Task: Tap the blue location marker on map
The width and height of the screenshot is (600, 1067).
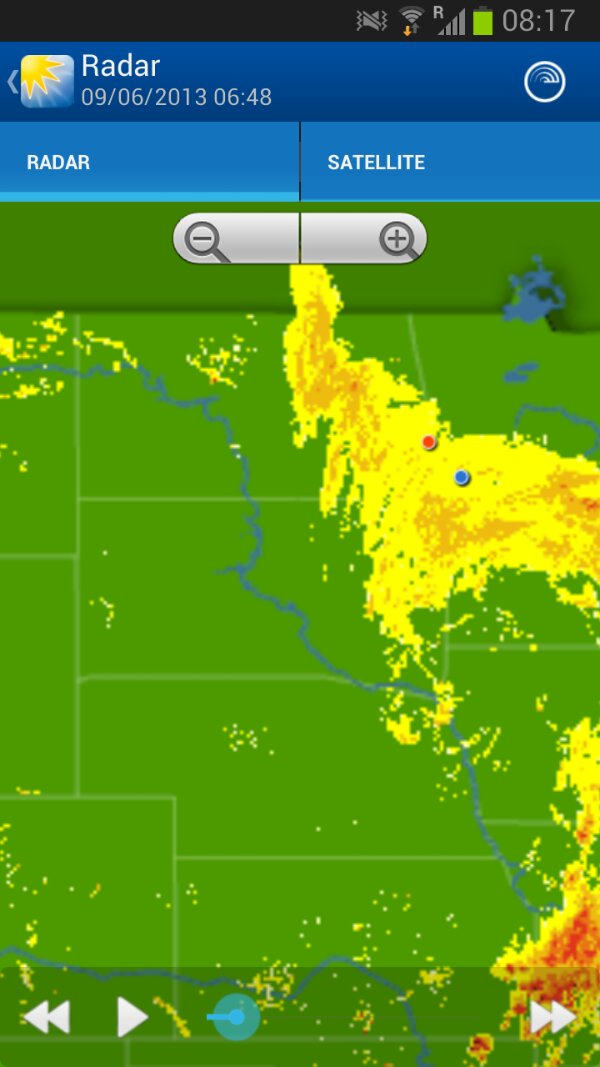Action: pyautogui.click(x=462, y=478)
